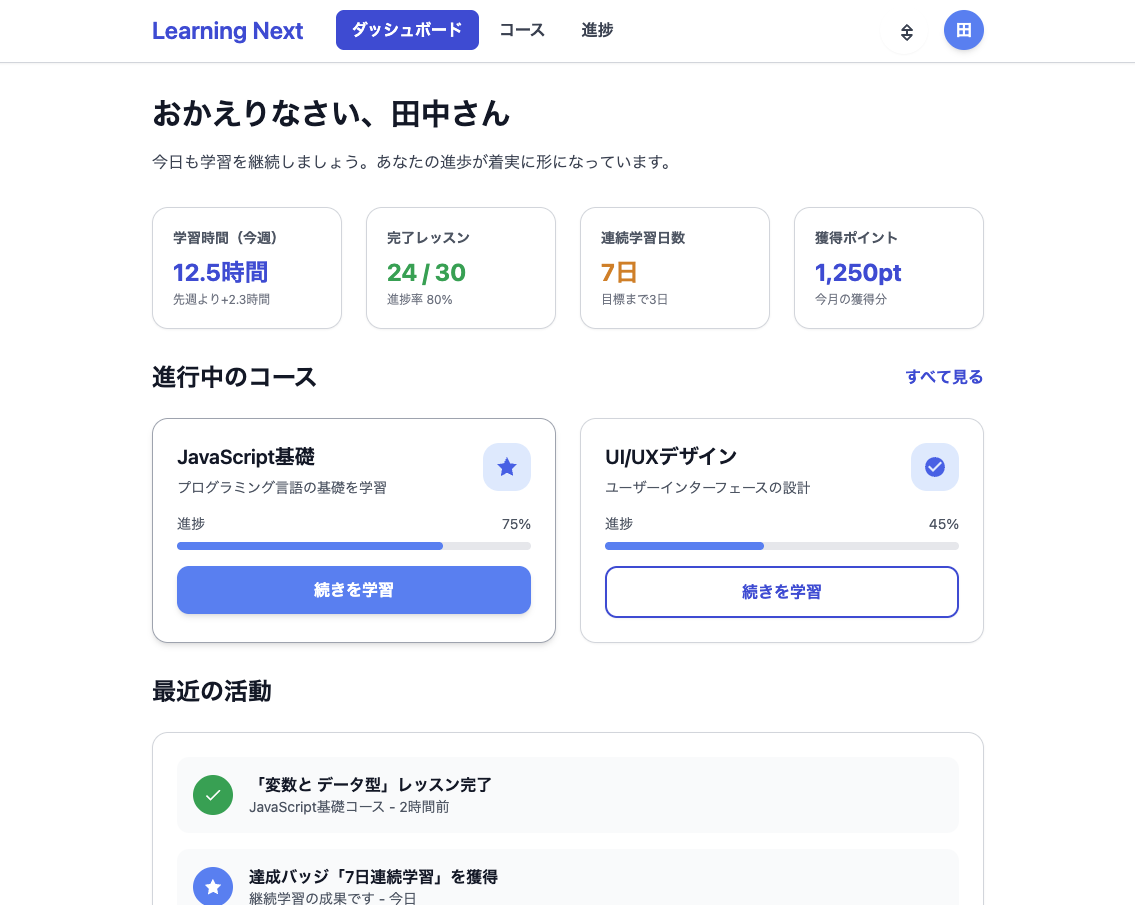This screenshot has width=1135, height=905.
Task: Open the 「変数と データ型」レッスン完了 activity
Action: (567, 795)
